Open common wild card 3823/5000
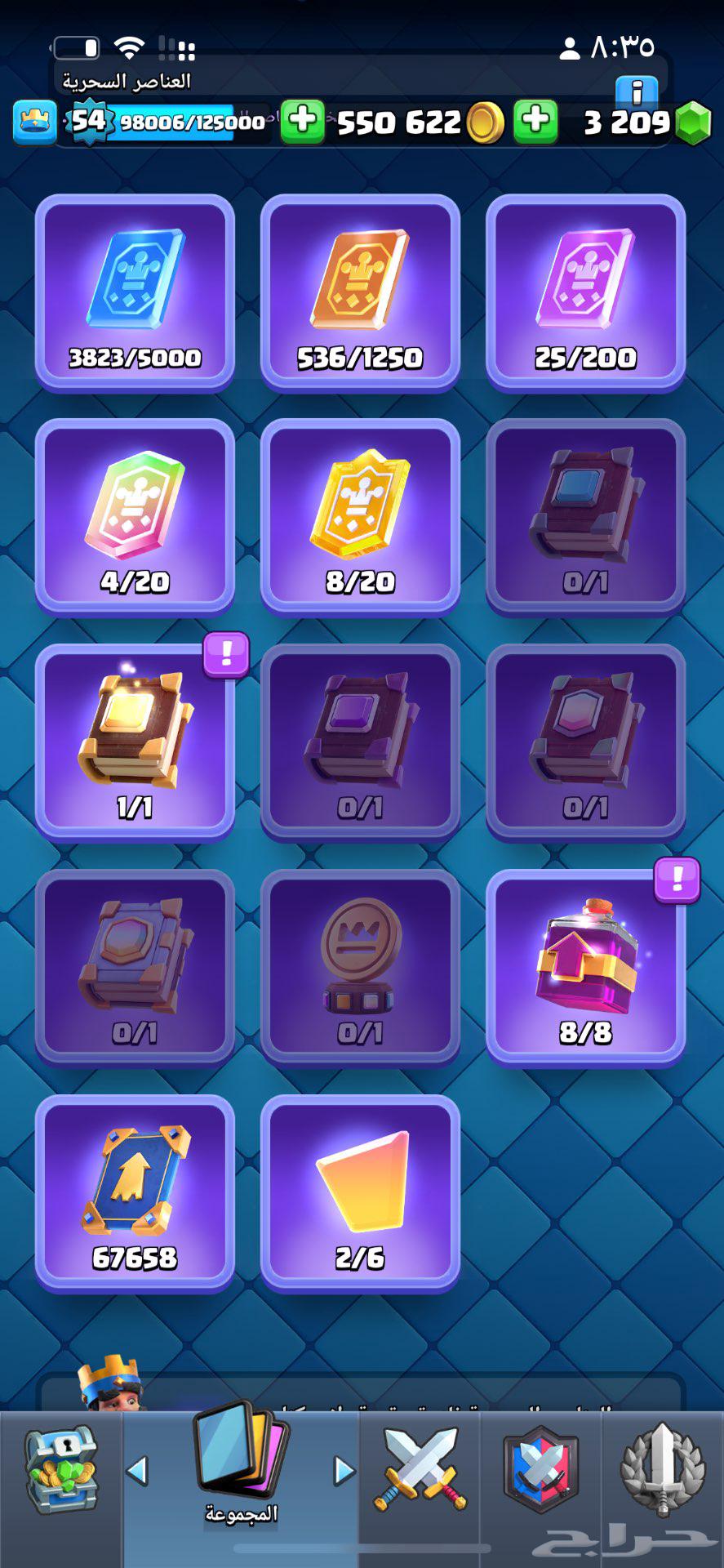The image size is (724, 1568). pos(135,293)
